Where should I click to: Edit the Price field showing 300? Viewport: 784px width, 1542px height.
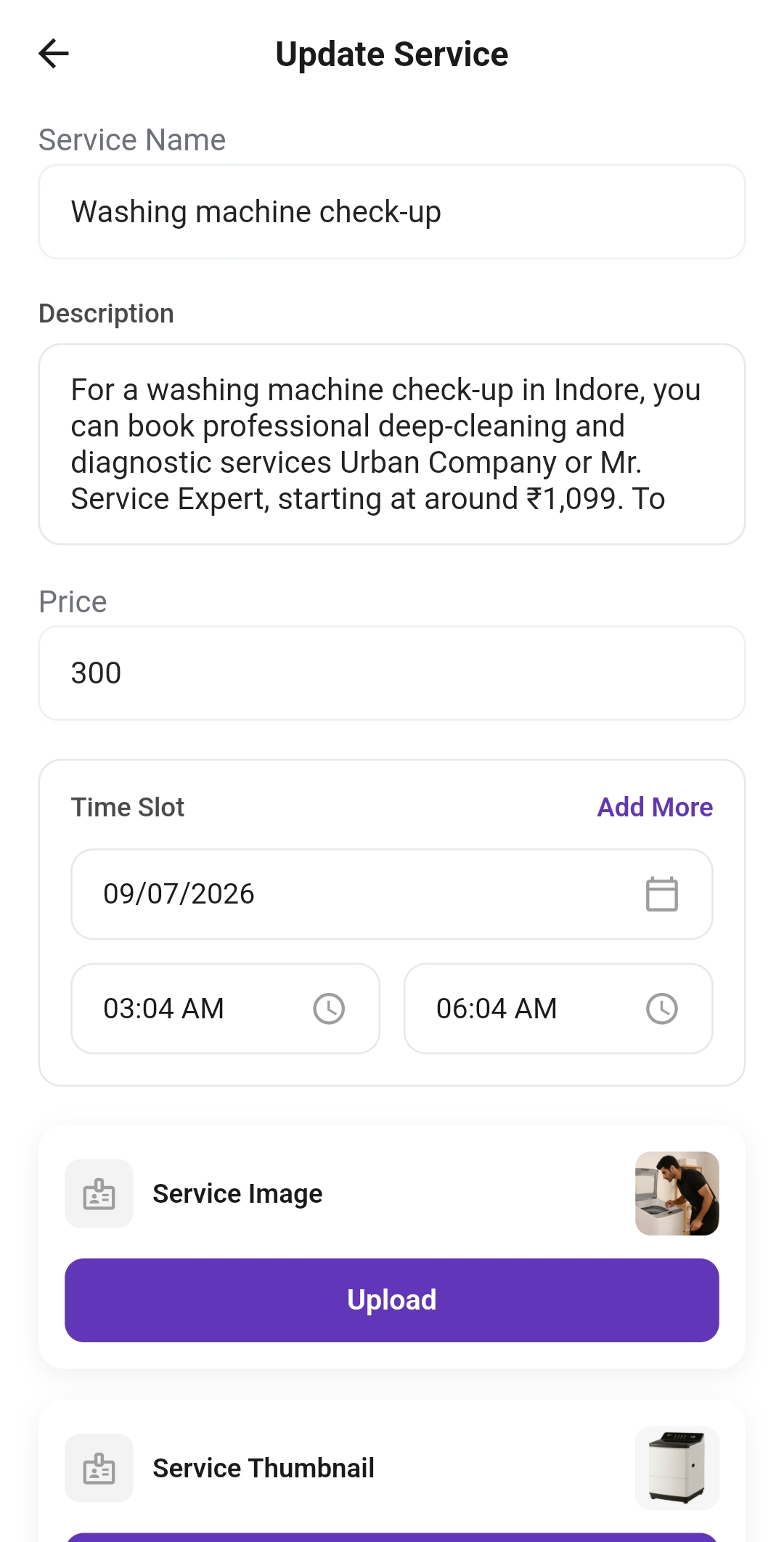click(x=392, y=673)
